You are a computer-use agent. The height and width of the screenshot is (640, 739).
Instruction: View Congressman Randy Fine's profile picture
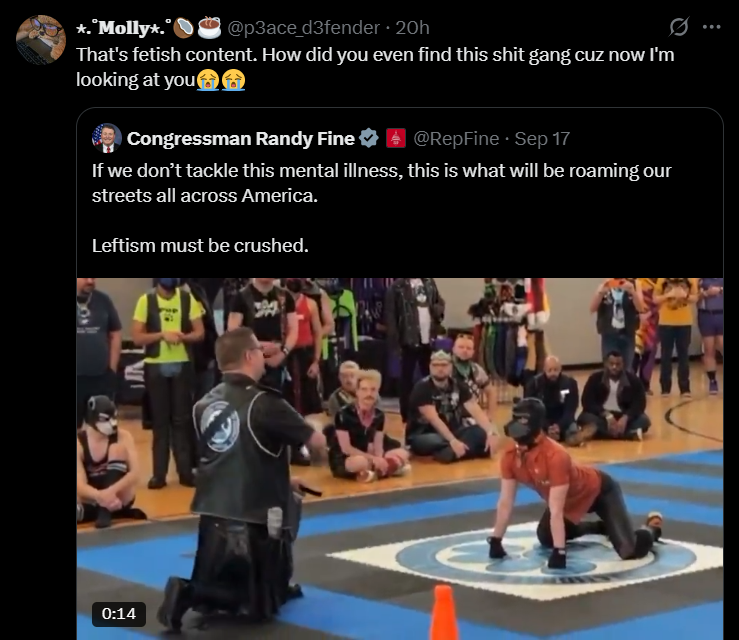click(x=107, y=138)
